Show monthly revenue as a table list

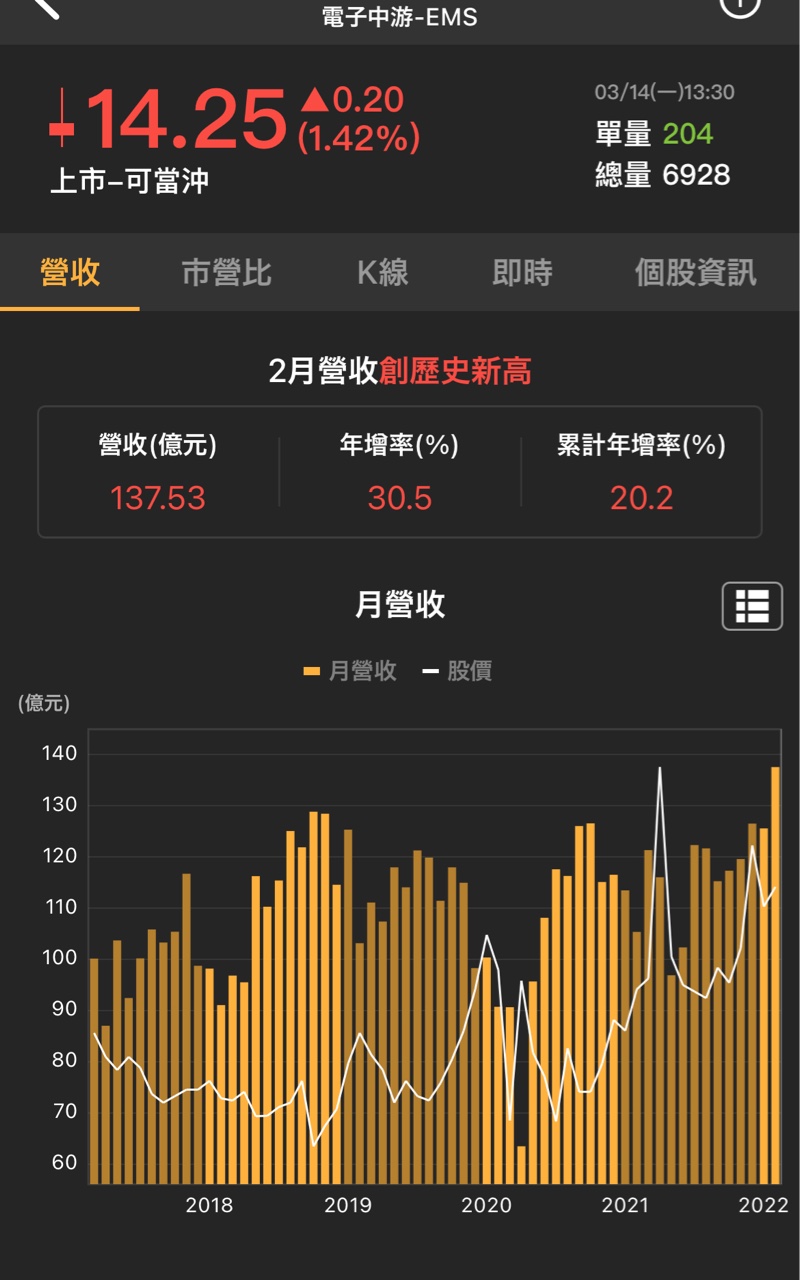[x=752, y=606]
